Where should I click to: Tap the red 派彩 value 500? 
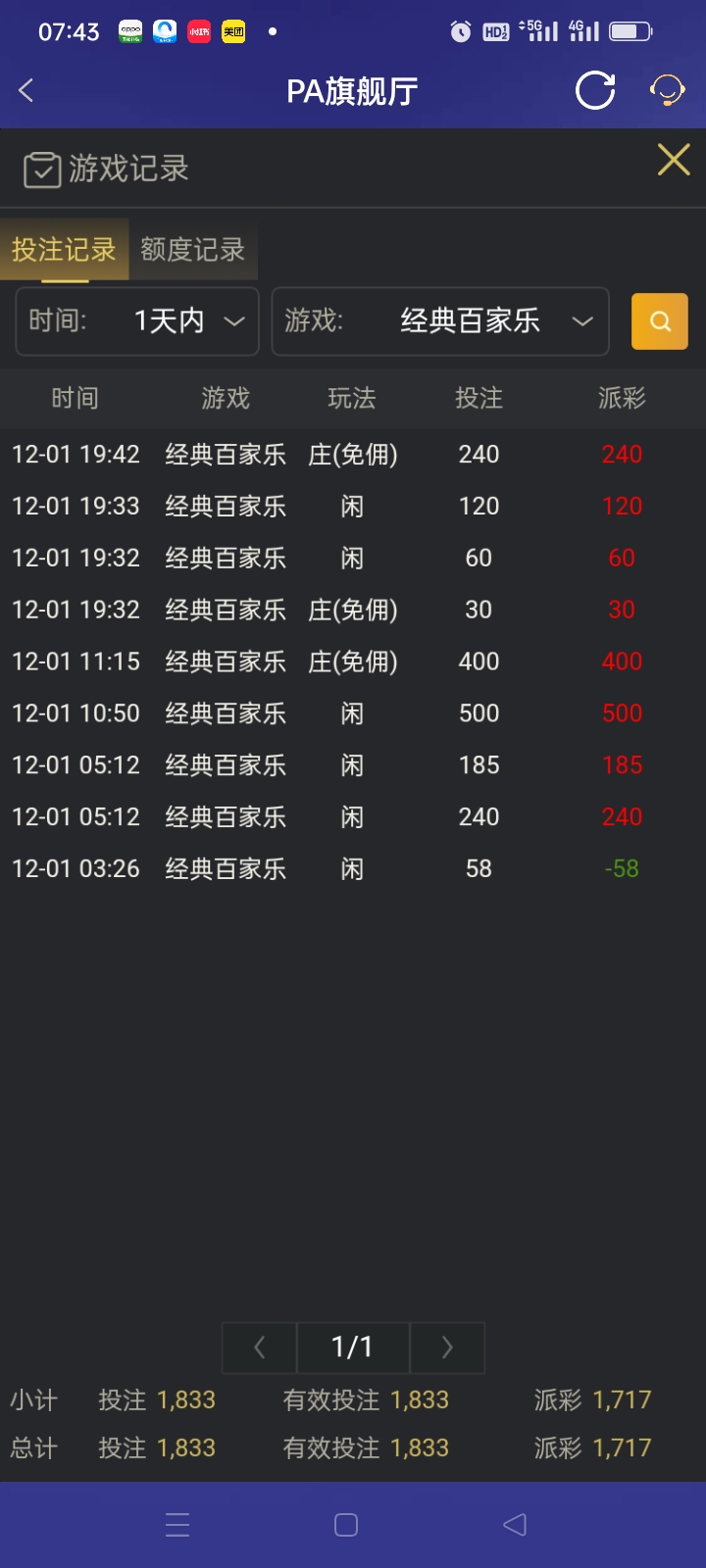point(621,713)
